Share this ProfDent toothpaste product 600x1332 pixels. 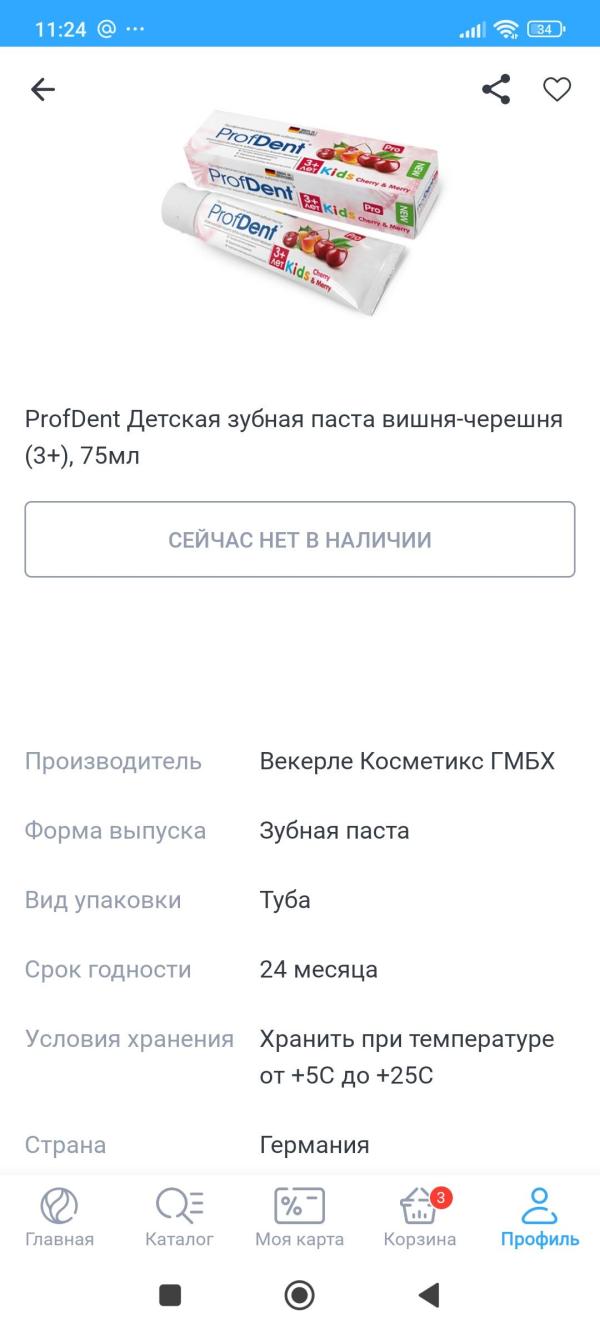pyautogui.click(x=496, y=90)
